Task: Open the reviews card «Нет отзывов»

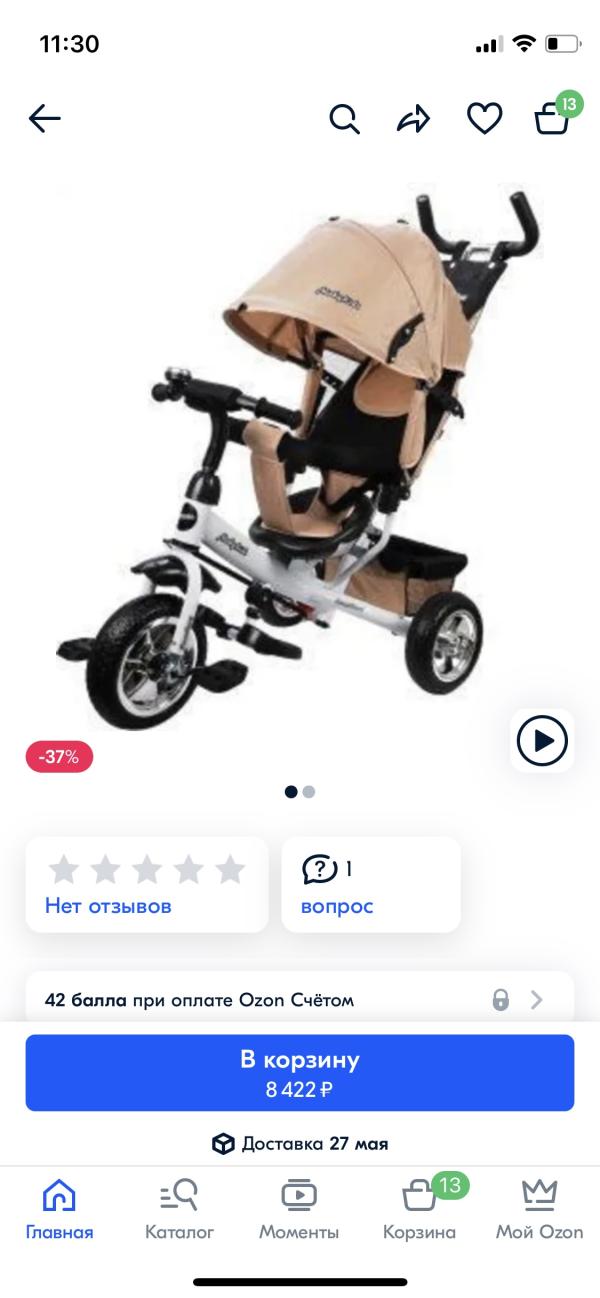Action: tap(147, 885)
